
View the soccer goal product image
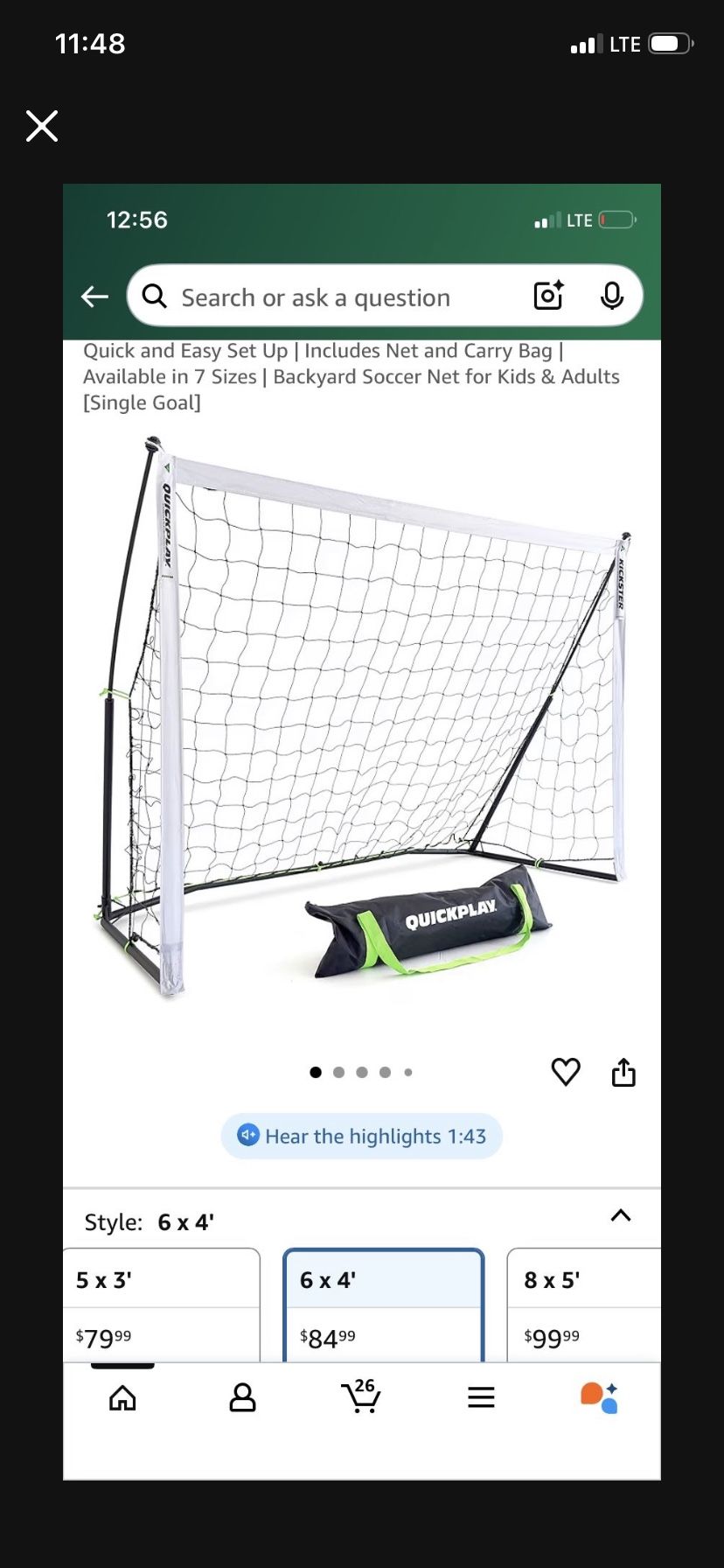[362, 726]
